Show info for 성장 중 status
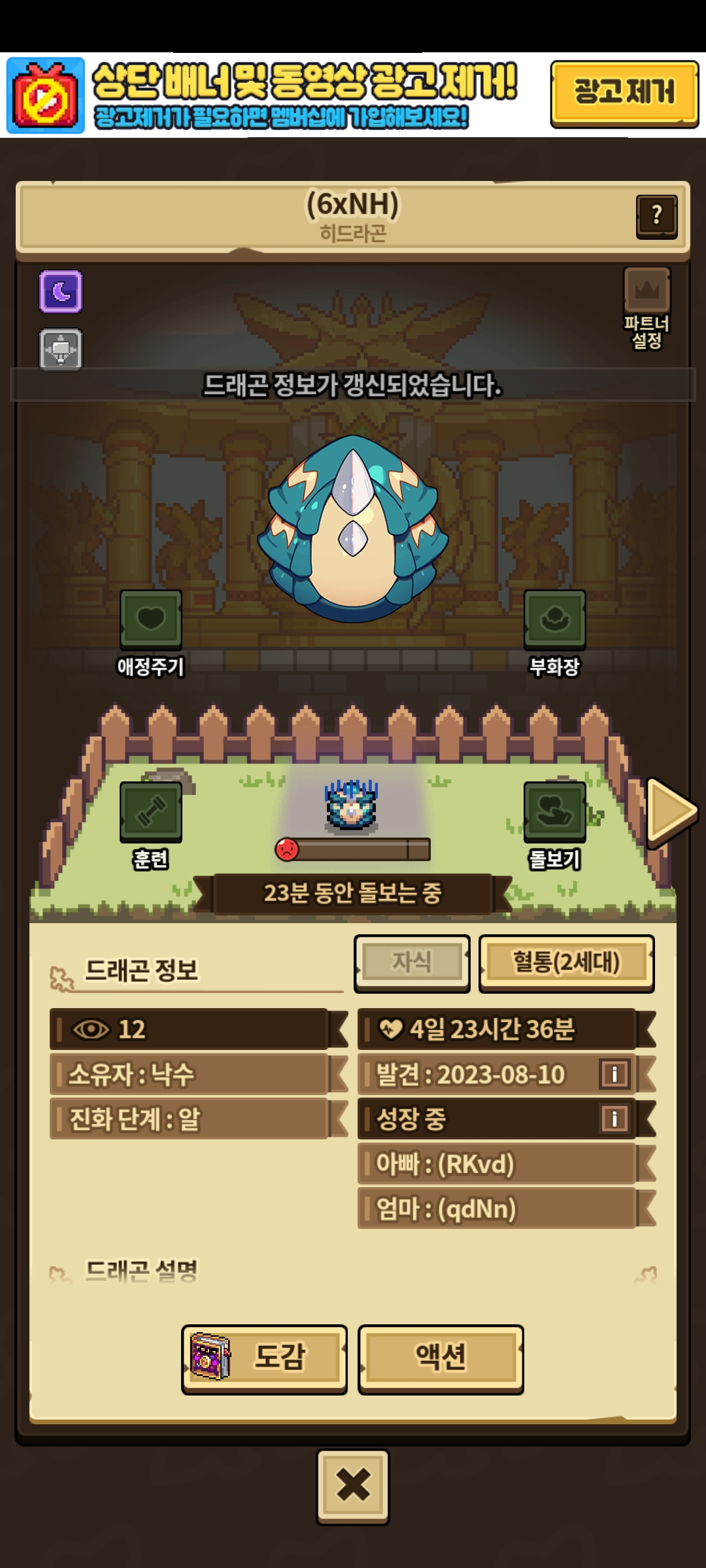This screenshot has height=1568, width=706. [x=614, y=1119]
